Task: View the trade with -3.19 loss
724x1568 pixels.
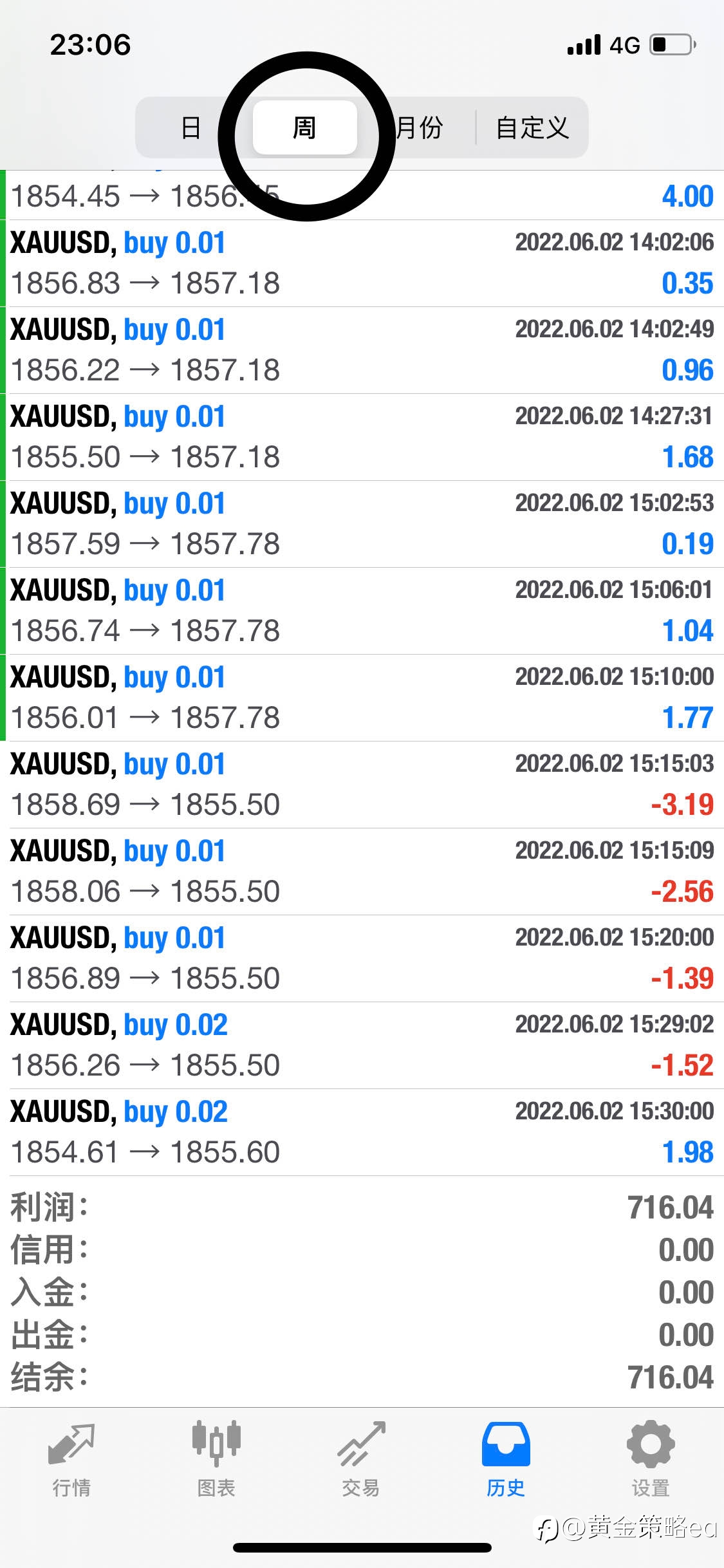Action: click(362, 785)
